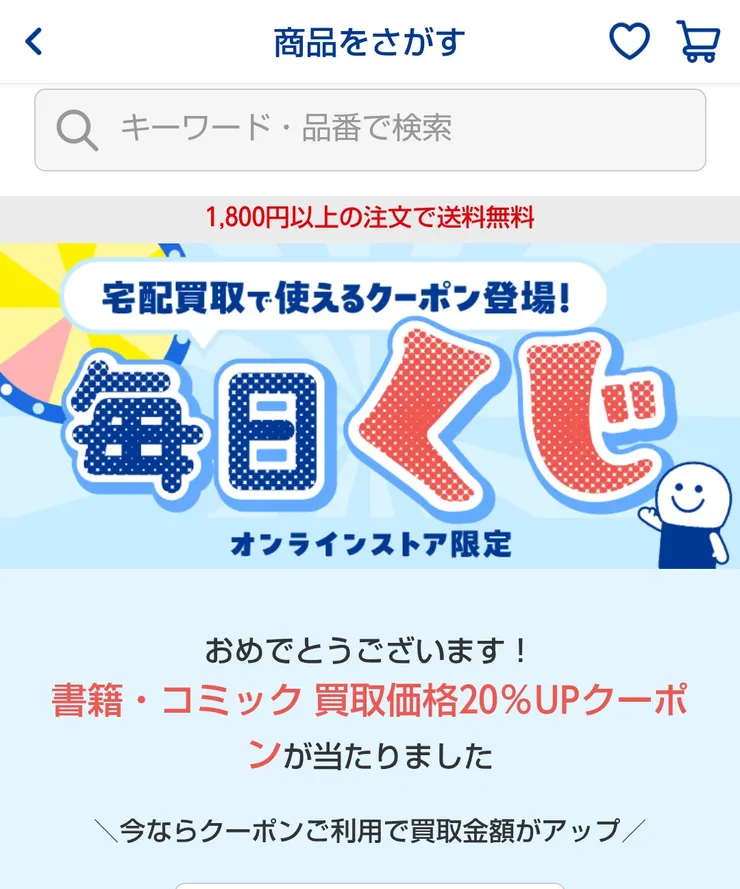The width and height of the screenshot is (740, 889).
Task: Tap the 商品をさがす header title
Action: coord(370,42)
